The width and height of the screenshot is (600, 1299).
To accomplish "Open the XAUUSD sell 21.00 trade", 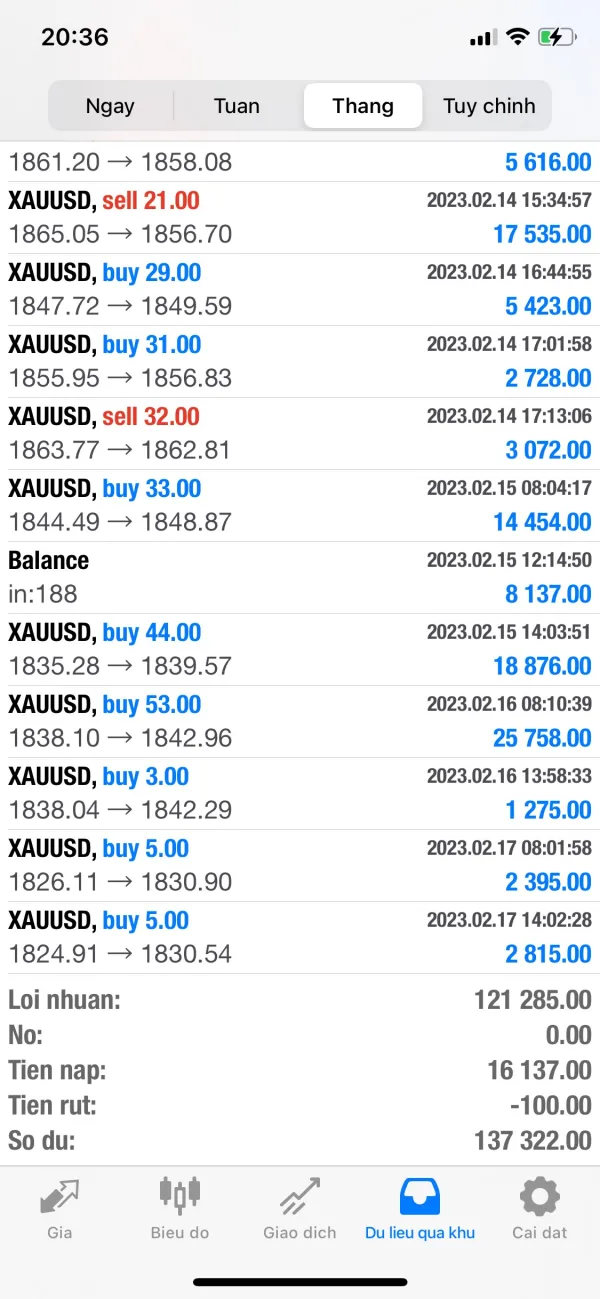I will coord(300,217).
